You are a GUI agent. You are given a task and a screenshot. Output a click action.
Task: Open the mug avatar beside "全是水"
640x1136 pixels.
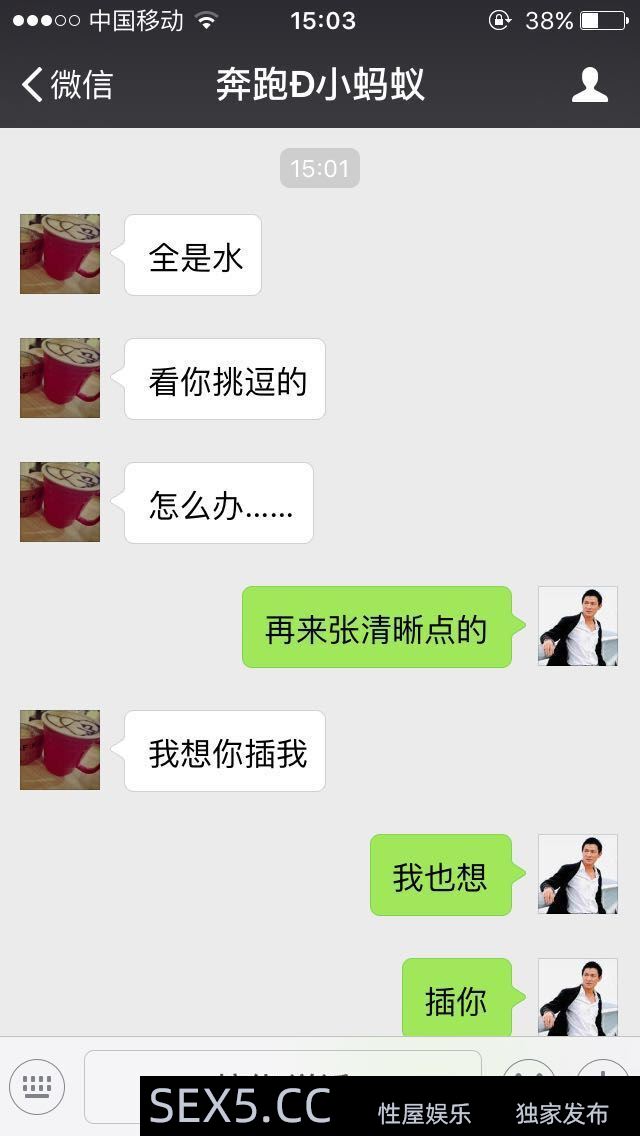(x=60, y=254)
